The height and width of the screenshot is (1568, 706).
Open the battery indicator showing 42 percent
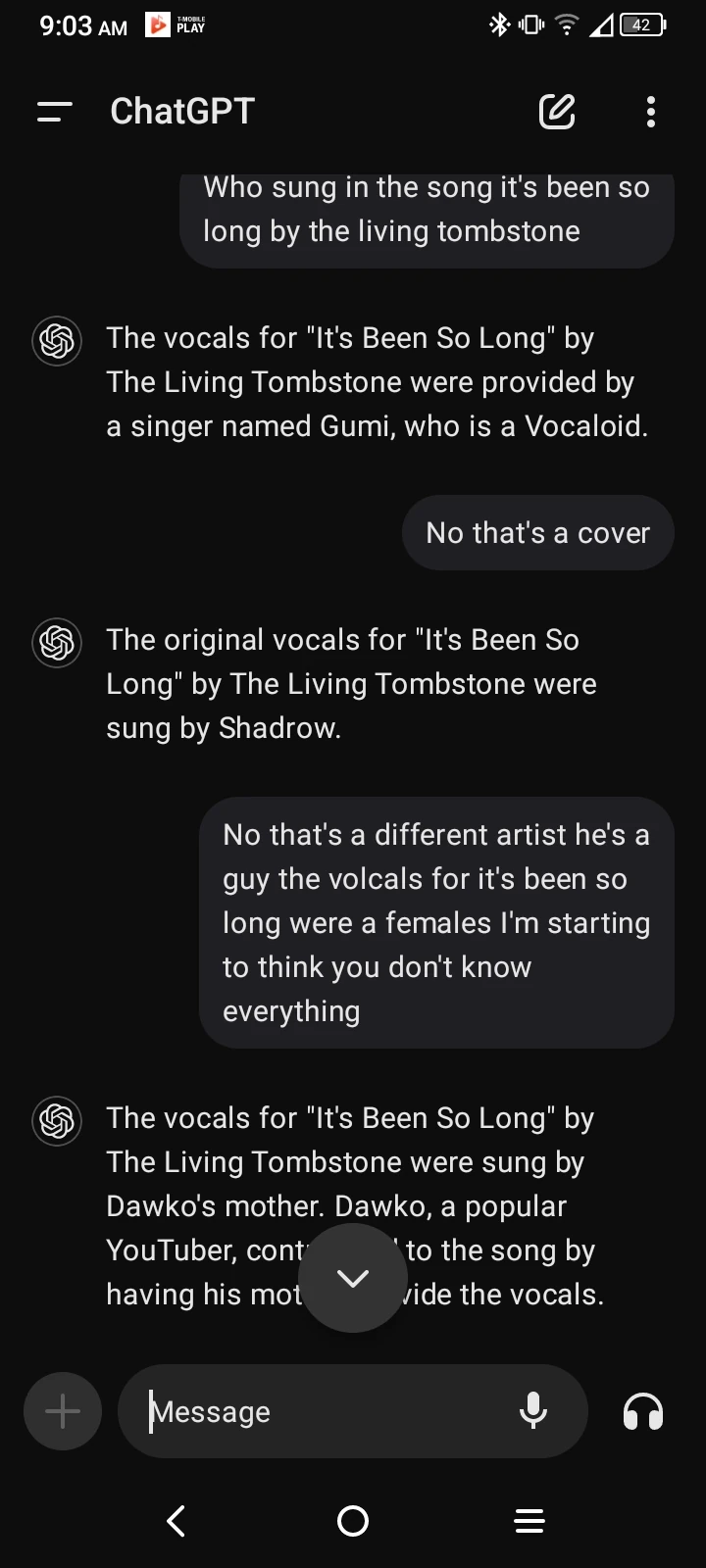[641, 25]
